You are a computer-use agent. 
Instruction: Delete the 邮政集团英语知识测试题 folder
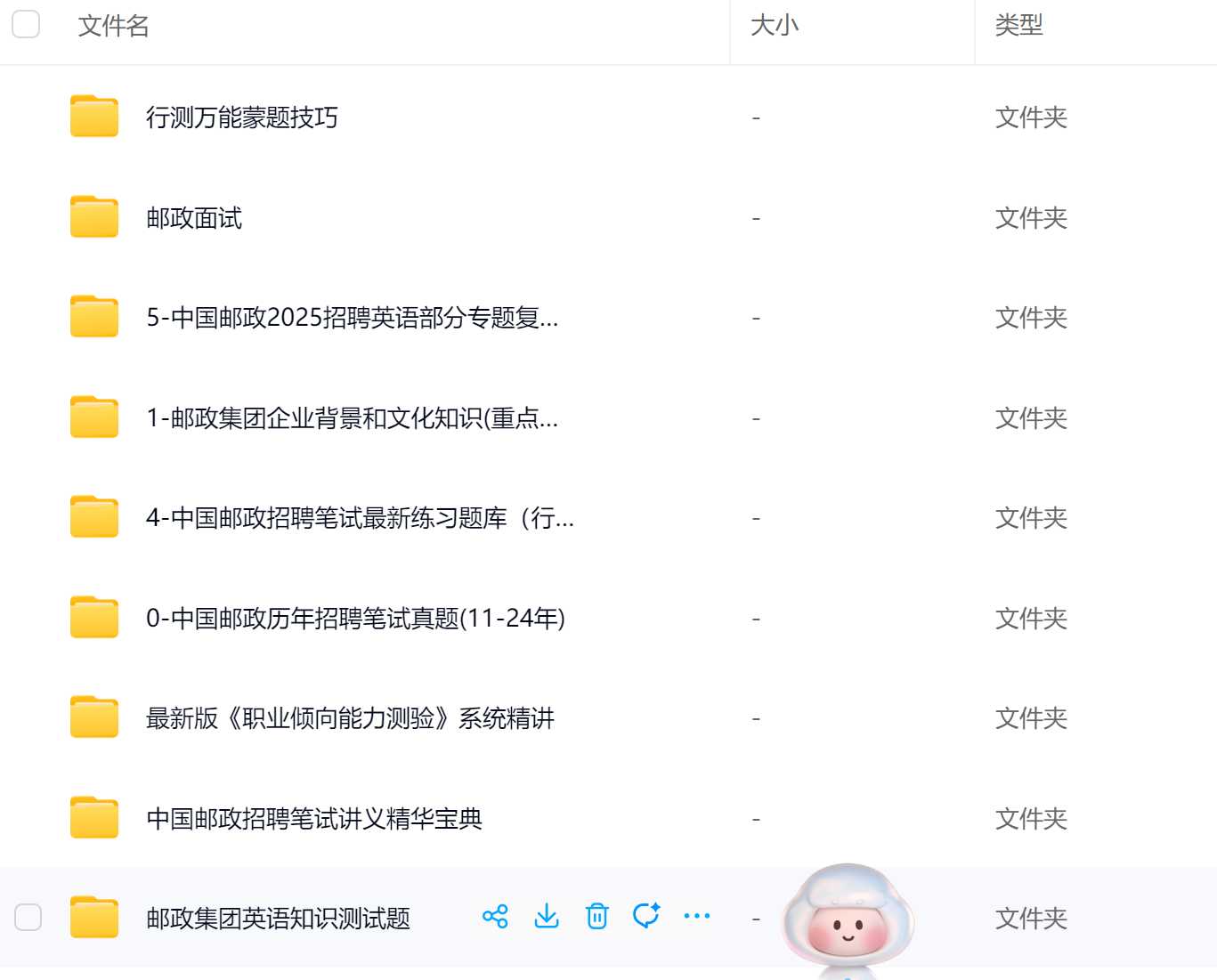click(596, 916)
